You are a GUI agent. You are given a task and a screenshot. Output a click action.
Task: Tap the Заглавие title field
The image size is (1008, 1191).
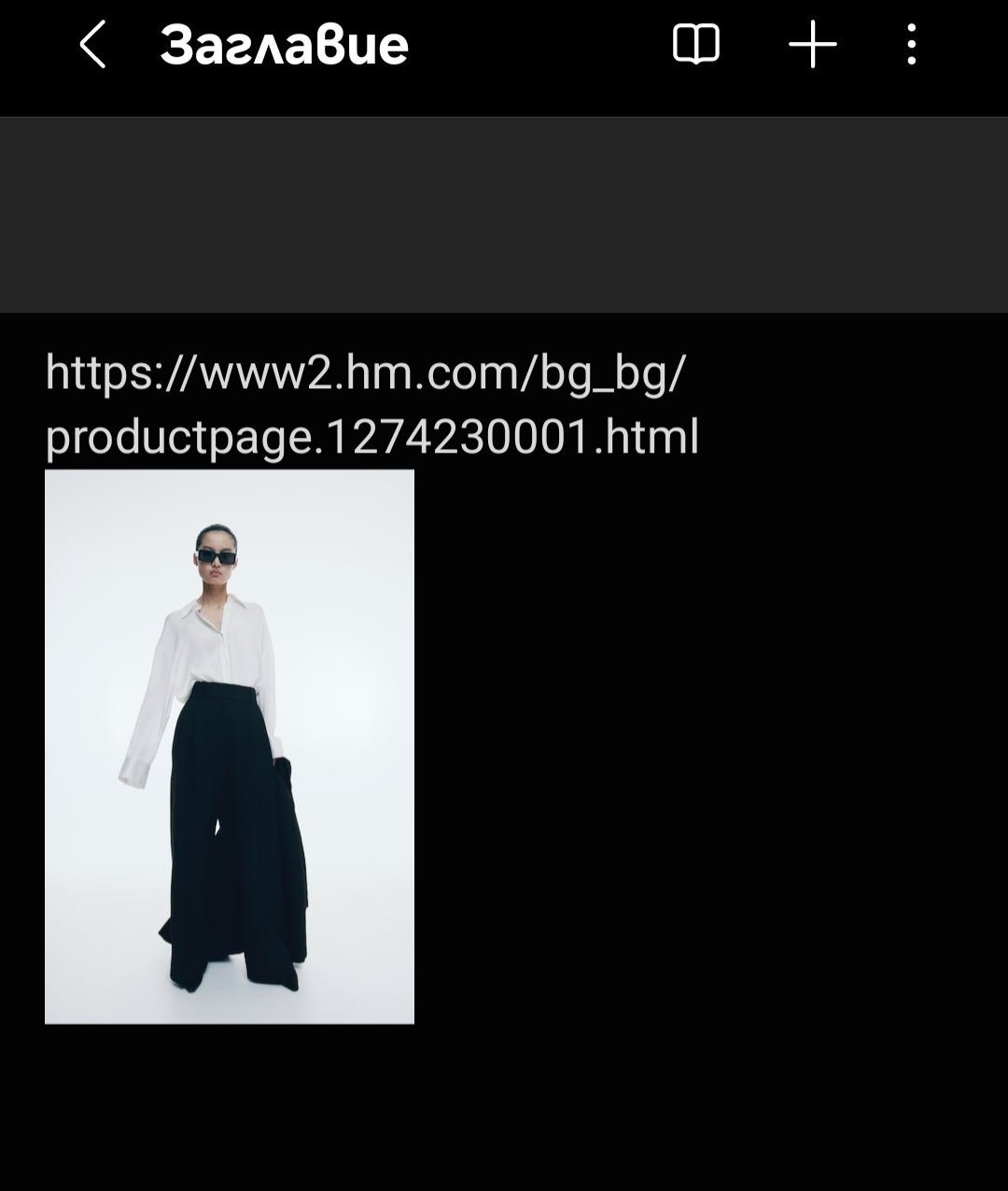point(285,45)
